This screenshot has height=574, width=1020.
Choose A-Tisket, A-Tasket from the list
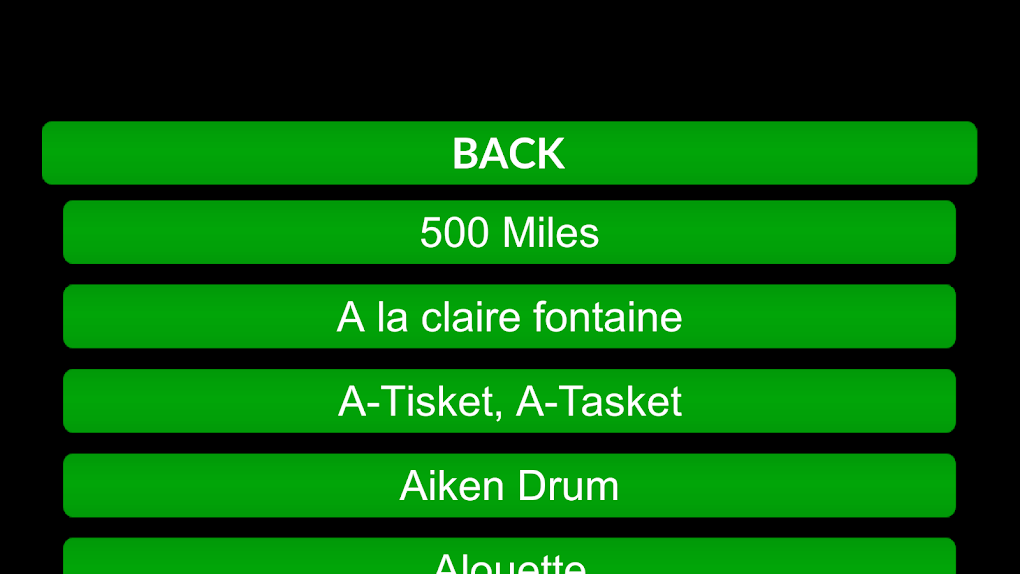tap(509, 401)
